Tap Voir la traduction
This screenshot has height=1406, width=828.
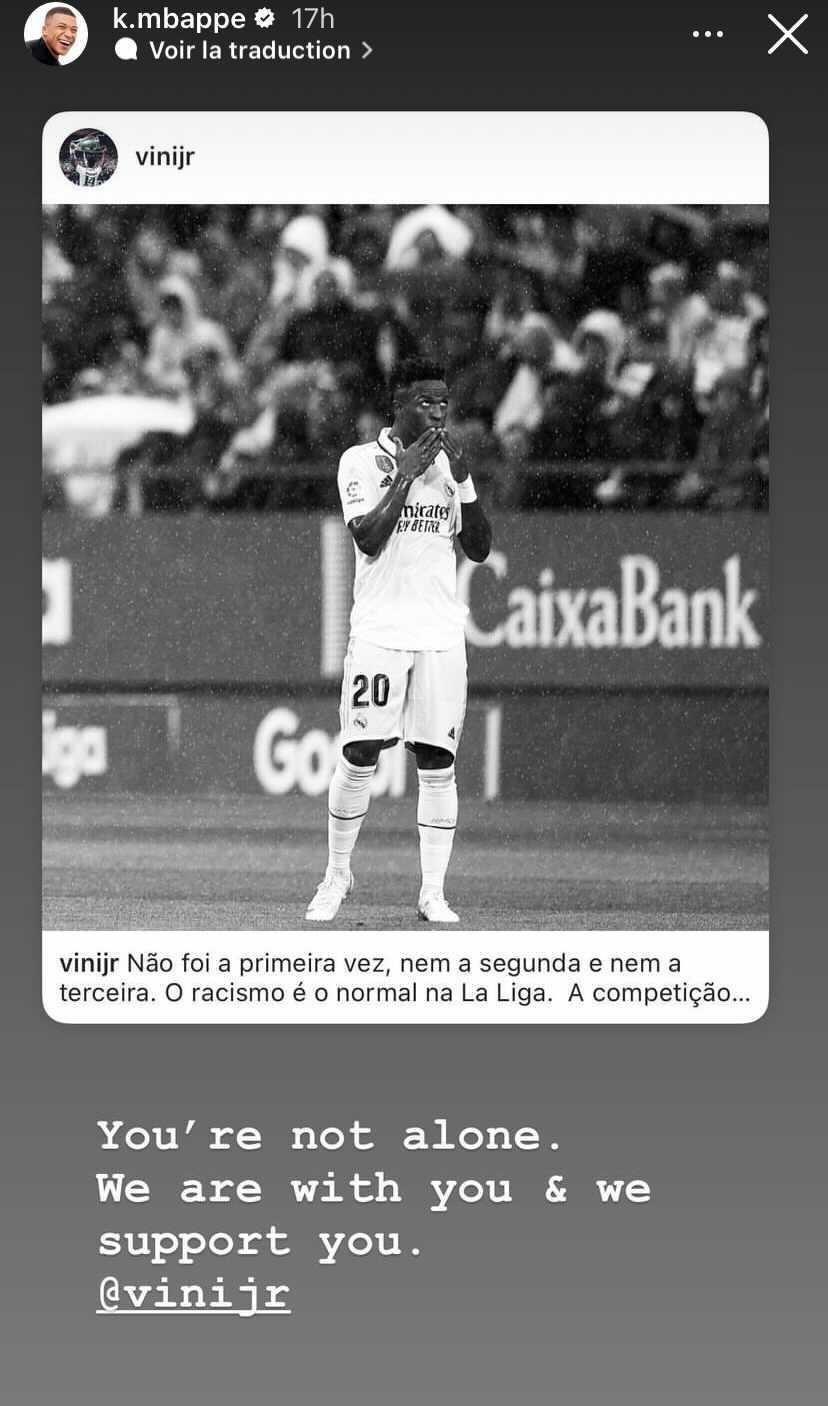pos(248,50)
